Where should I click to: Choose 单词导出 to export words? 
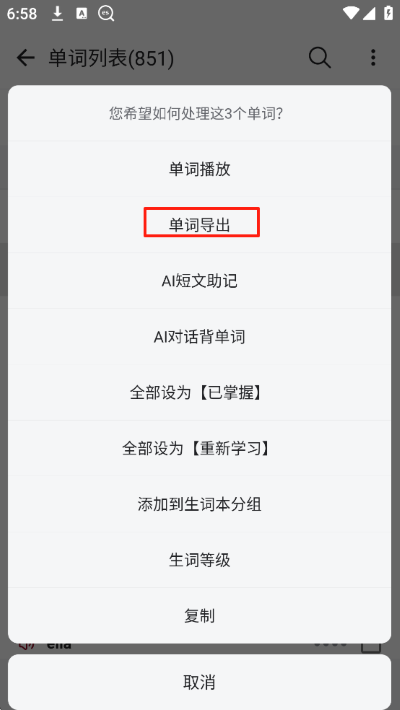click(199, 225)
